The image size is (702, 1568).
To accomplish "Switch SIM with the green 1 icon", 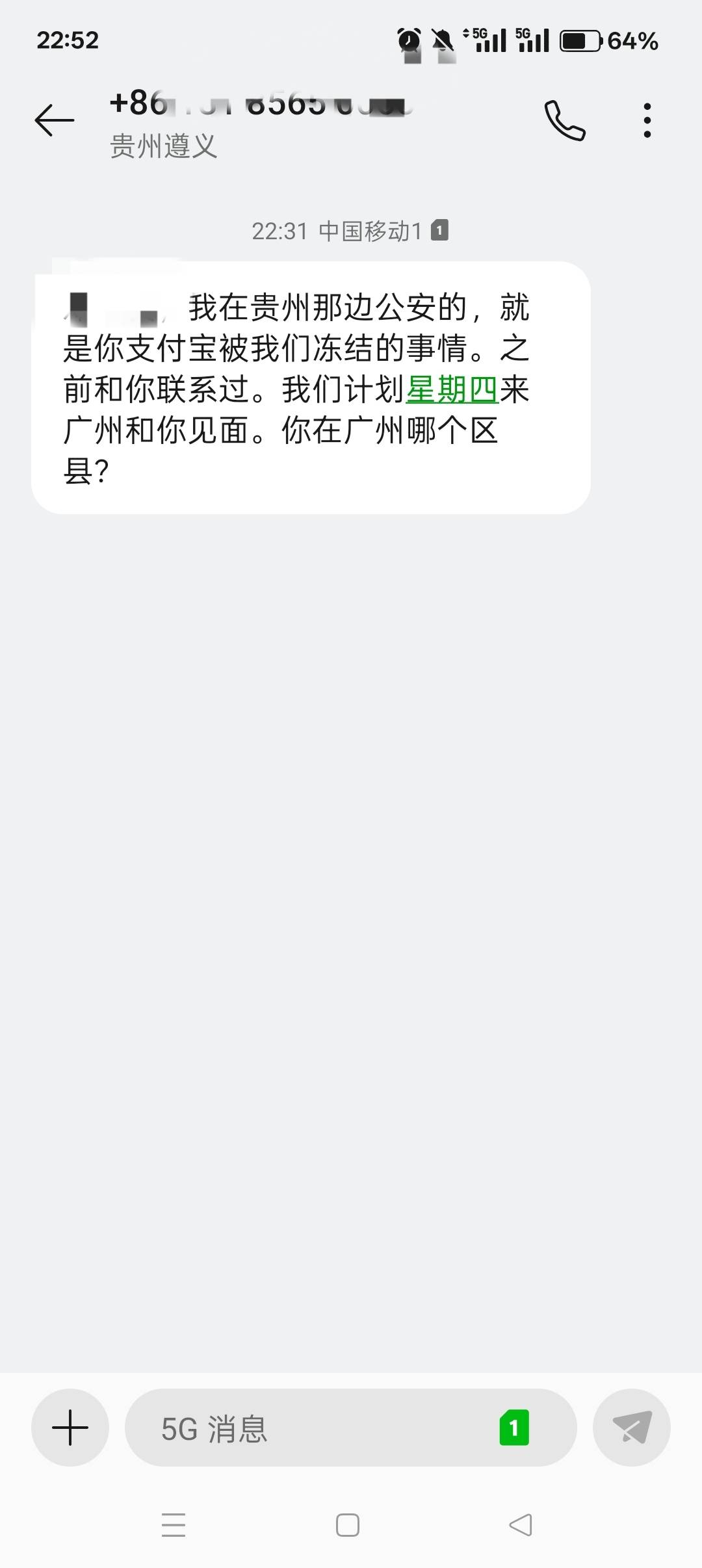I will pyautogui.click(x=514, y=1428).
